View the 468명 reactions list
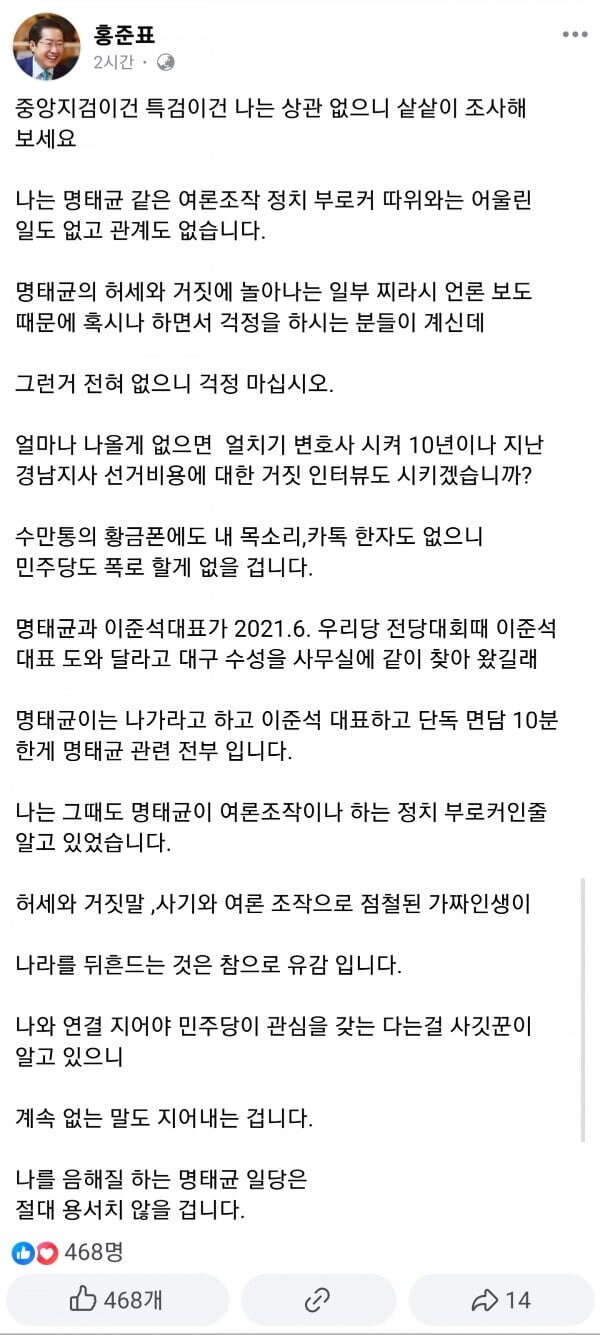This screenshot has width=600, height=1335. (x=68, y=1251)
